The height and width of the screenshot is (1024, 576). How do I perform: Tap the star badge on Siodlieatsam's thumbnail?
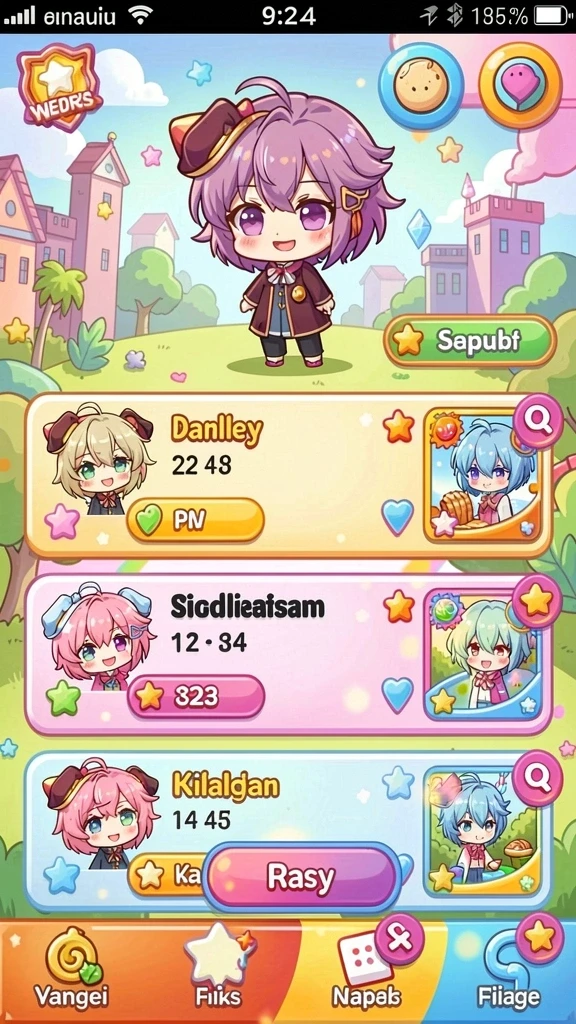537,601
